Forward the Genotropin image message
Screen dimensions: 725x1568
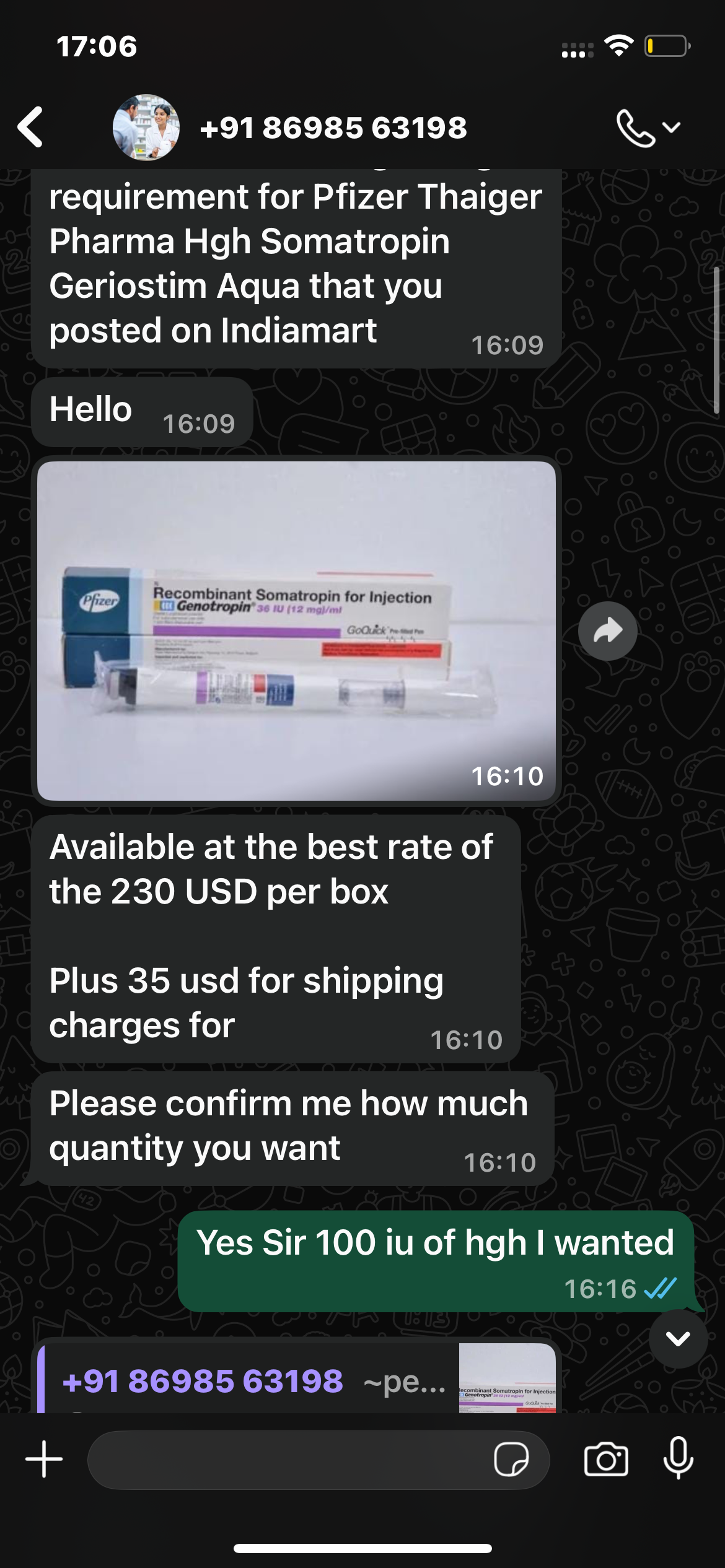607,630
